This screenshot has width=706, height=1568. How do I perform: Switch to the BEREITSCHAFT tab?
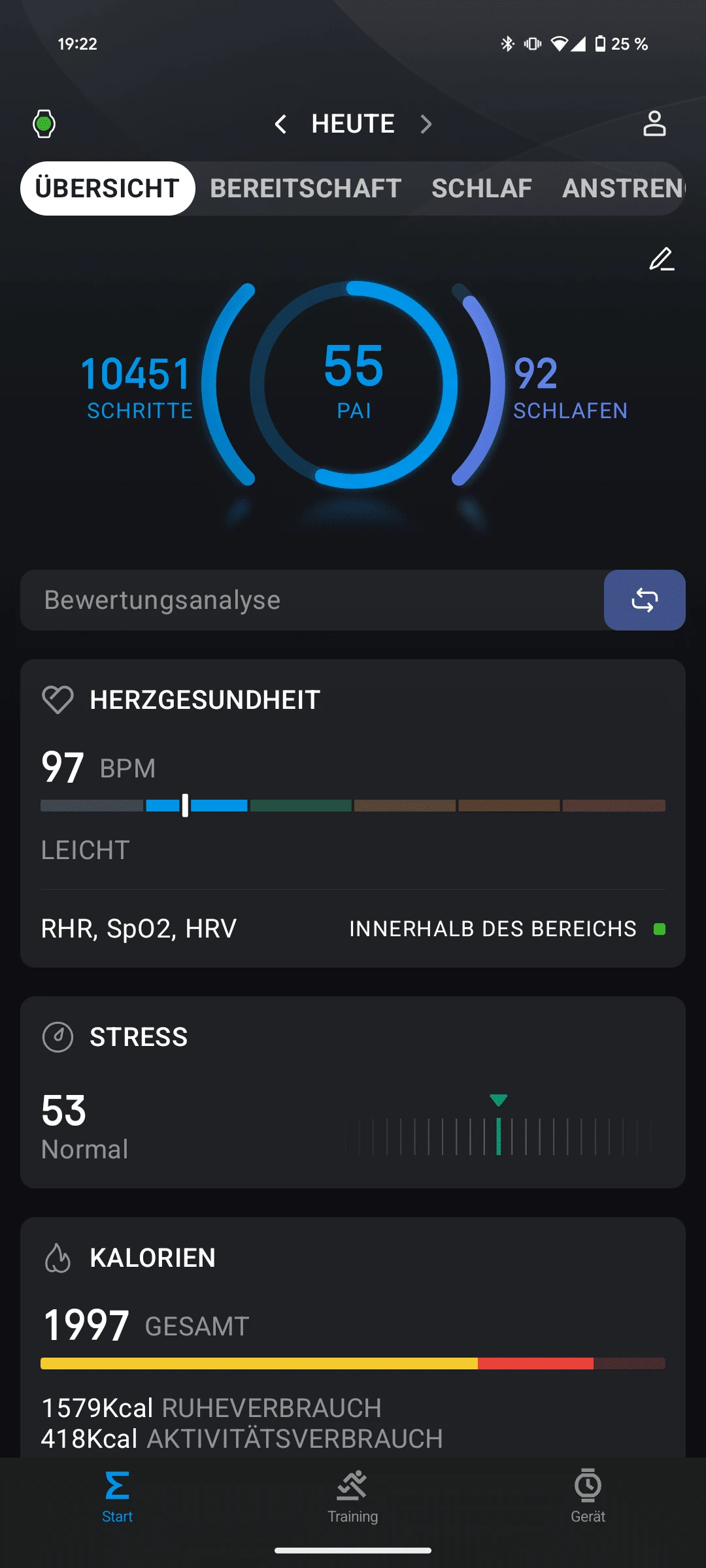click(x=305, y=188)
